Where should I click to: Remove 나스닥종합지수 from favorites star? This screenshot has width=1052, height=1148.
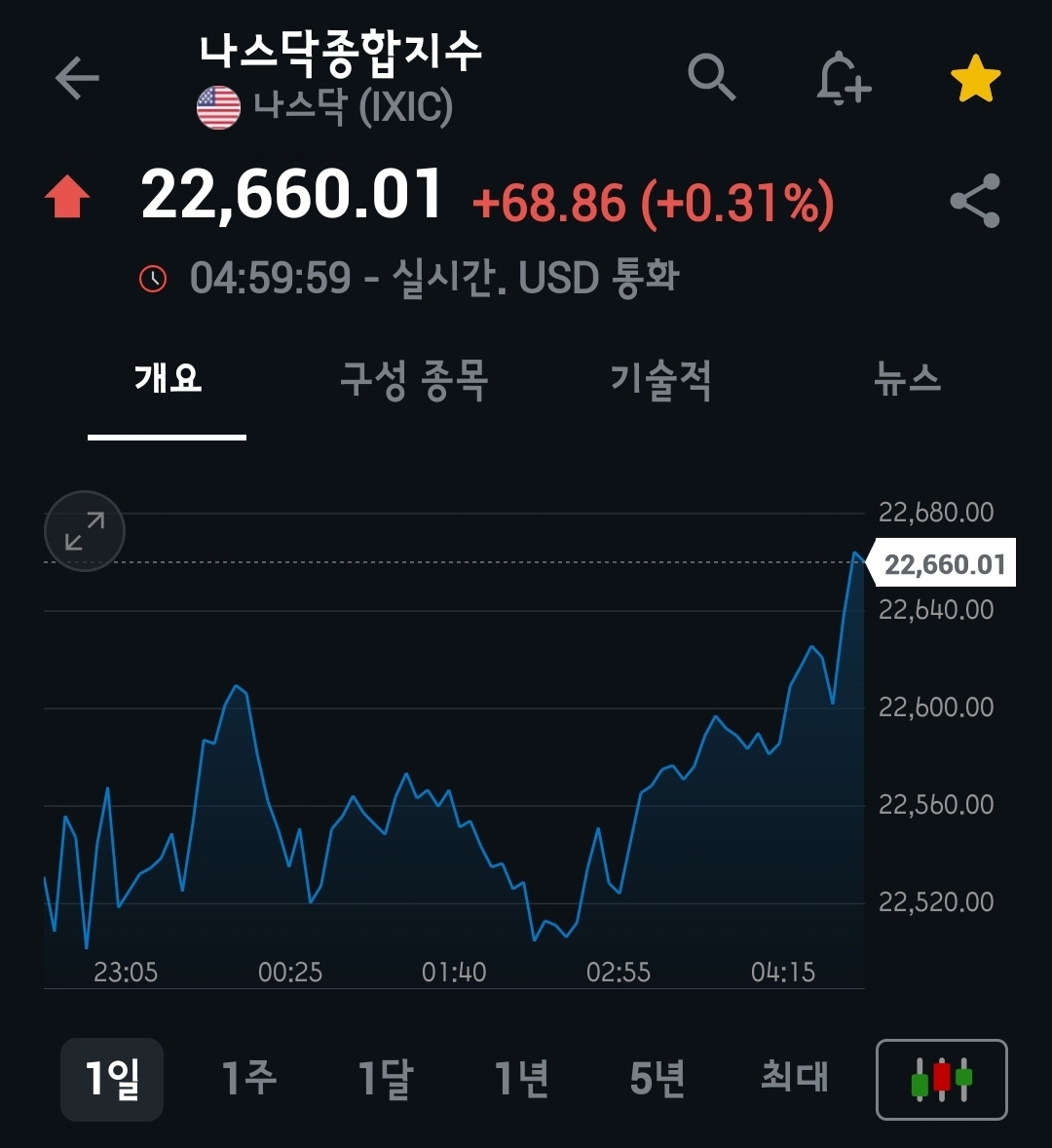coord(975,79)
